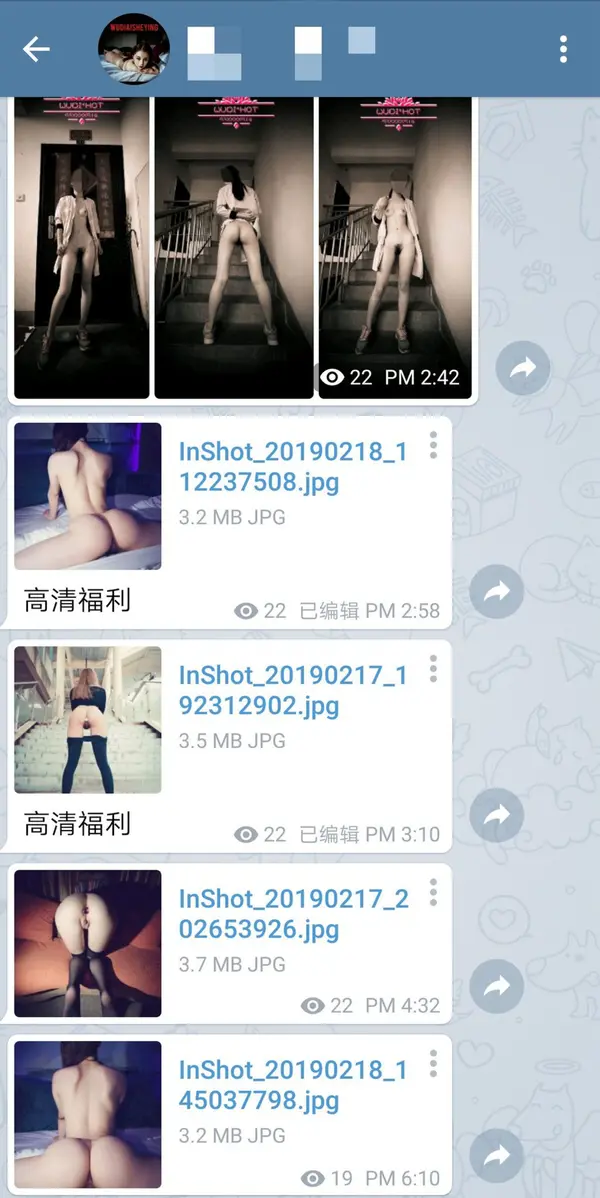The image size is (600, 1198).
Task: Forward the message posted at PM 4:32
Action: (x=496, y=986)
